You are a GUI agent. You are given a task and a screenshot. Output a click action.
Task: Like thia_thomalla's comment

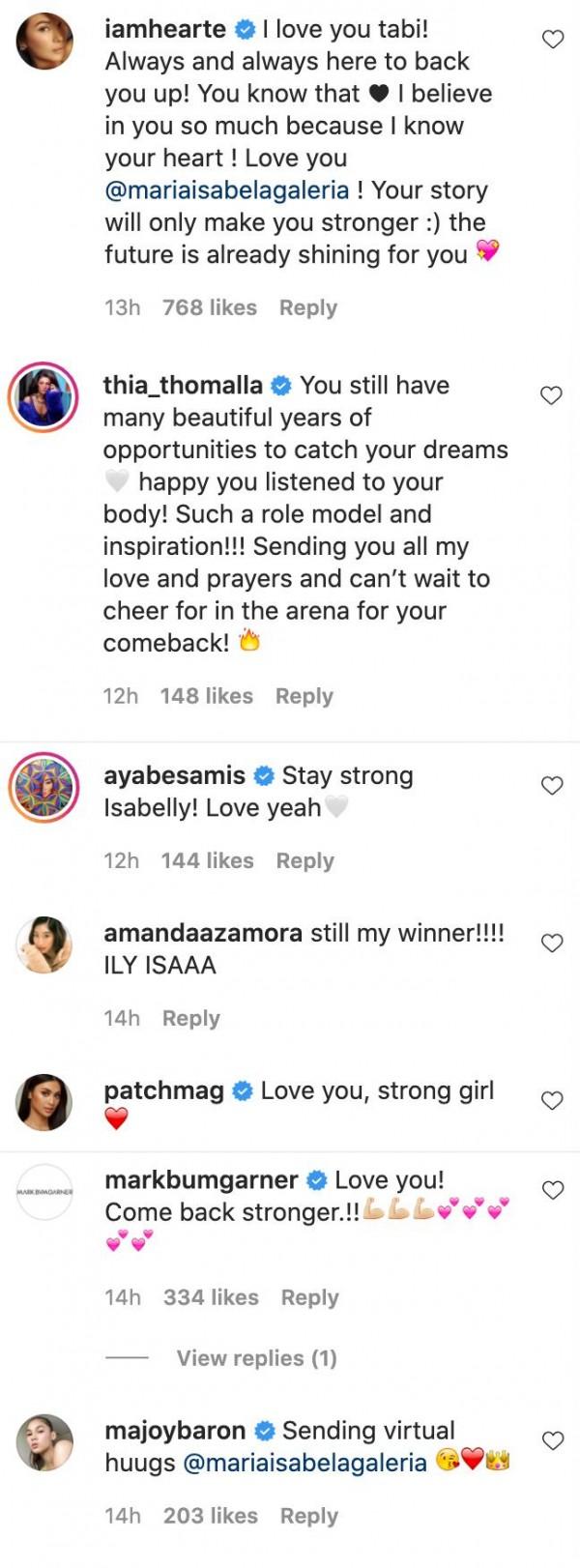(x=551, y=395)
